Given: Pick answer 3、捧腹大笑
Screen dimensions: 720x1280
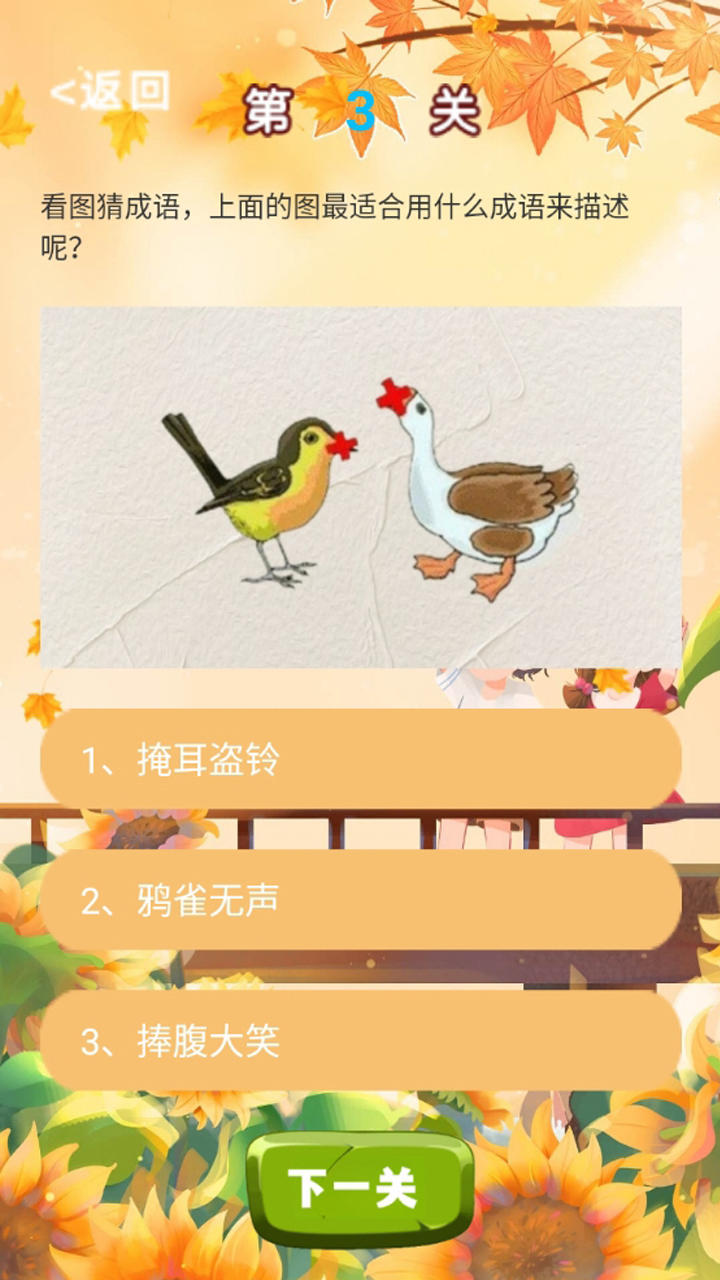Looking at the screenshot, I should [360, 1041].
